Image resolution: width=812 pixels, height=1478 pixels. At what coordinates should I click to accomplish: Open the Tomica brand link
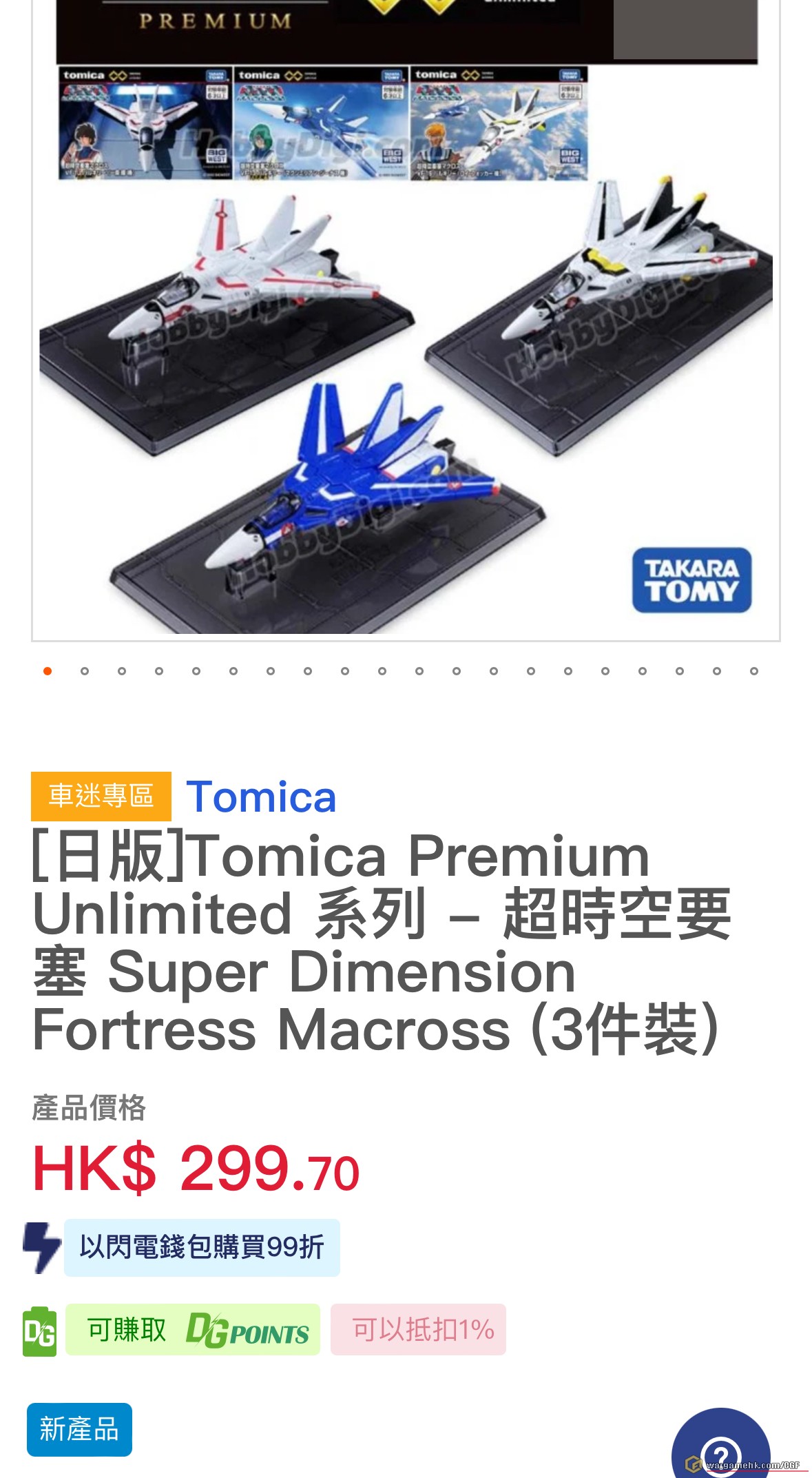261,797
